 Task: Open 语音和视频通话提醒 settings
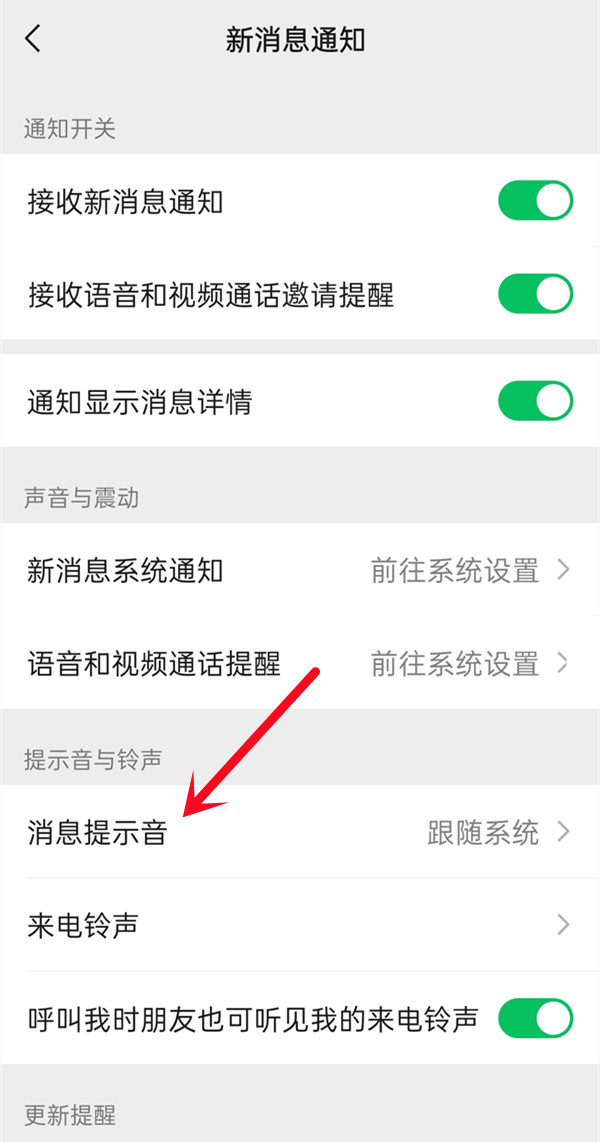pos(300,663)
